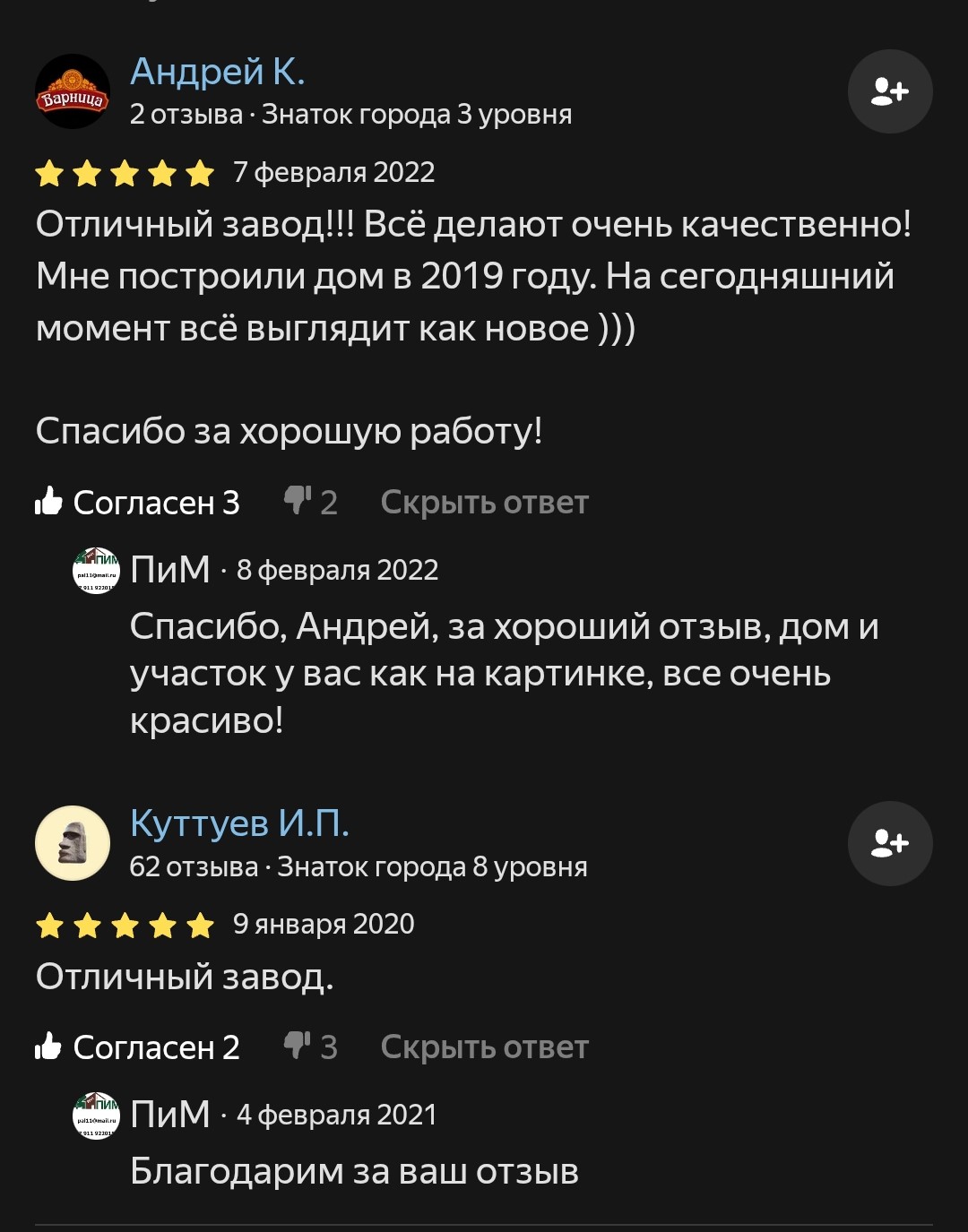Open Куттуев И.П. avatar picture
Image resolution: width=968 pixels, height=1232 pixels.
[x=73, y=843]
